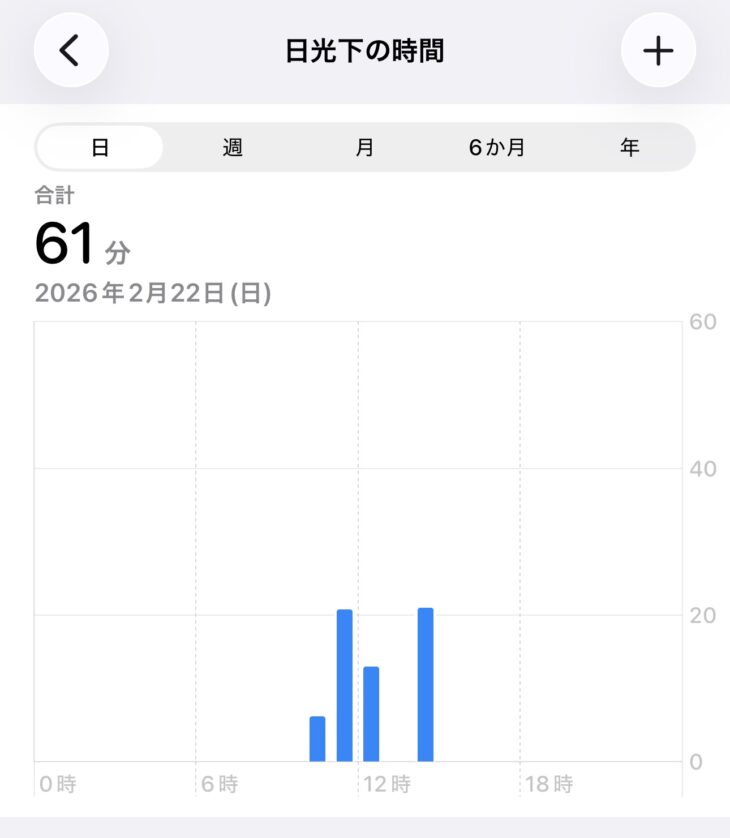Screen dimensions: 730x838
Task: Show the 6か月 range
Action: pos(497,148)
